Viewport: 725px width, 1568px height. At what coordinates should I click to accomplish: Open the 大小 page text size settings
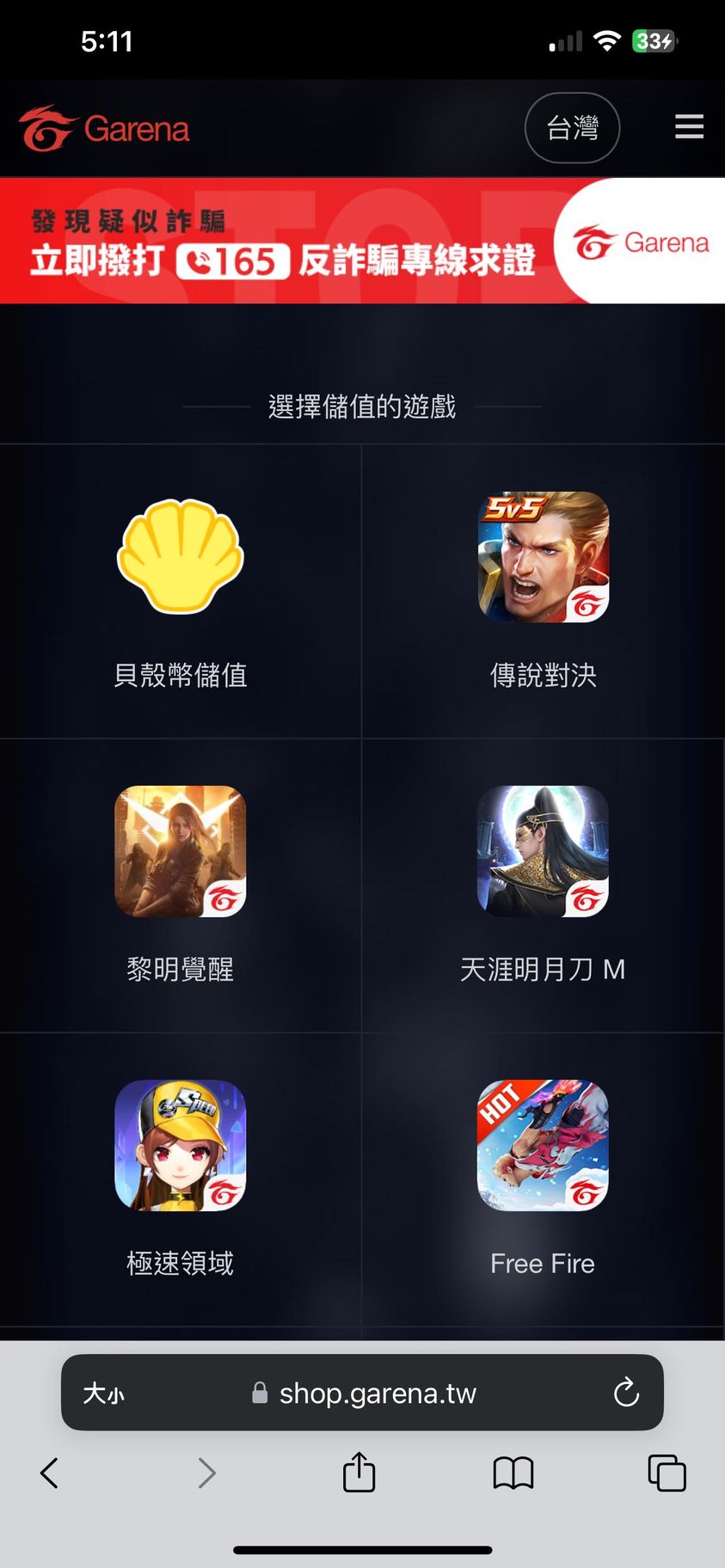104,1393
